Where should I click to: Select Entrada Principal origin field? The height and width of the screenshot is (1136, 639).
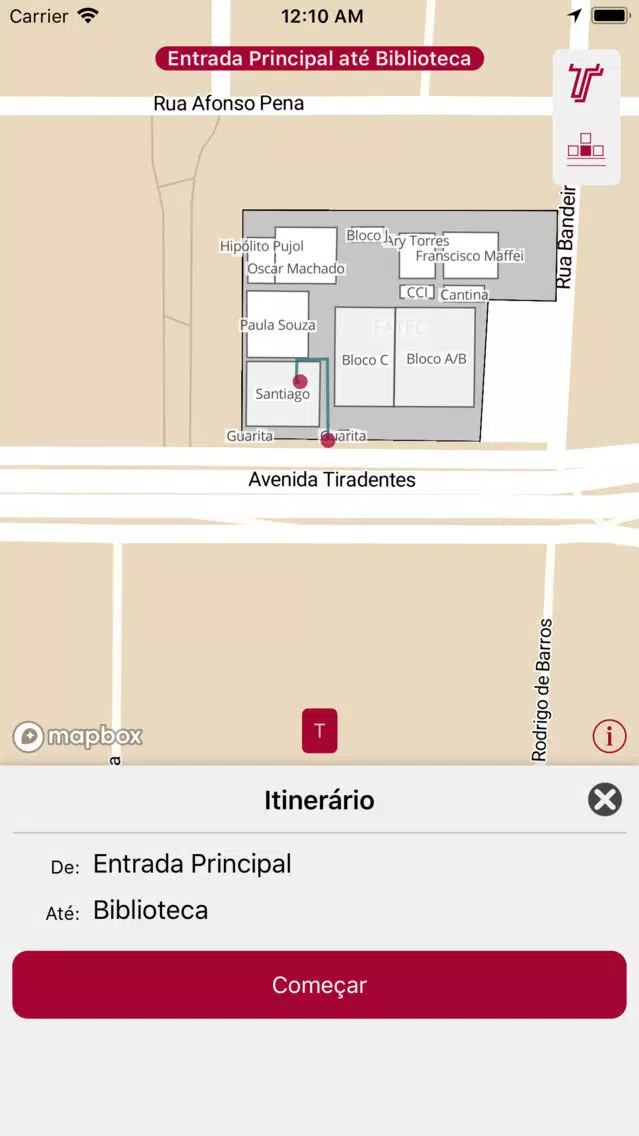(193, 864)
